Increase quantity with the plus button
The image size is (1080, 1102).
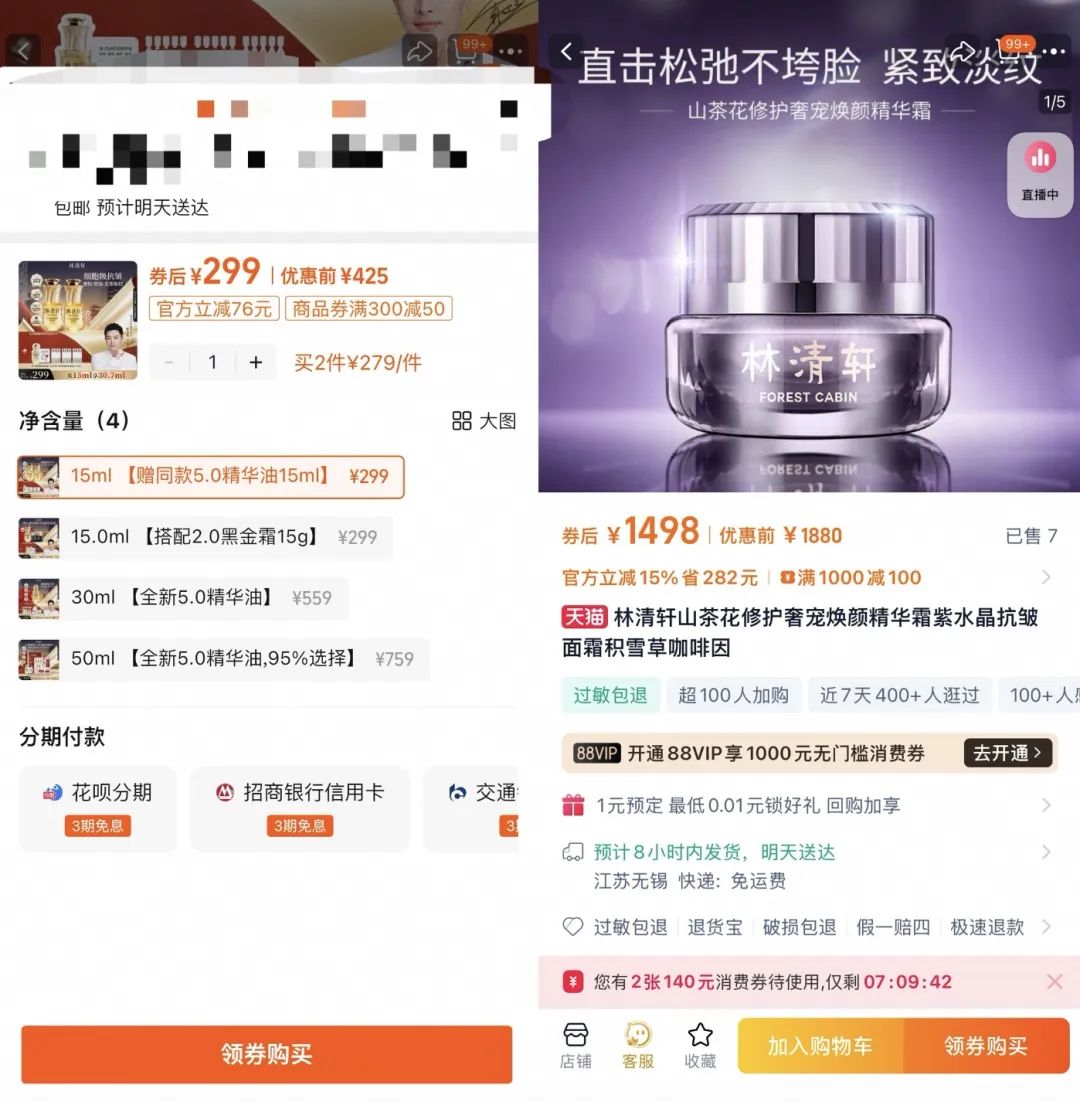tap(256, 363)
